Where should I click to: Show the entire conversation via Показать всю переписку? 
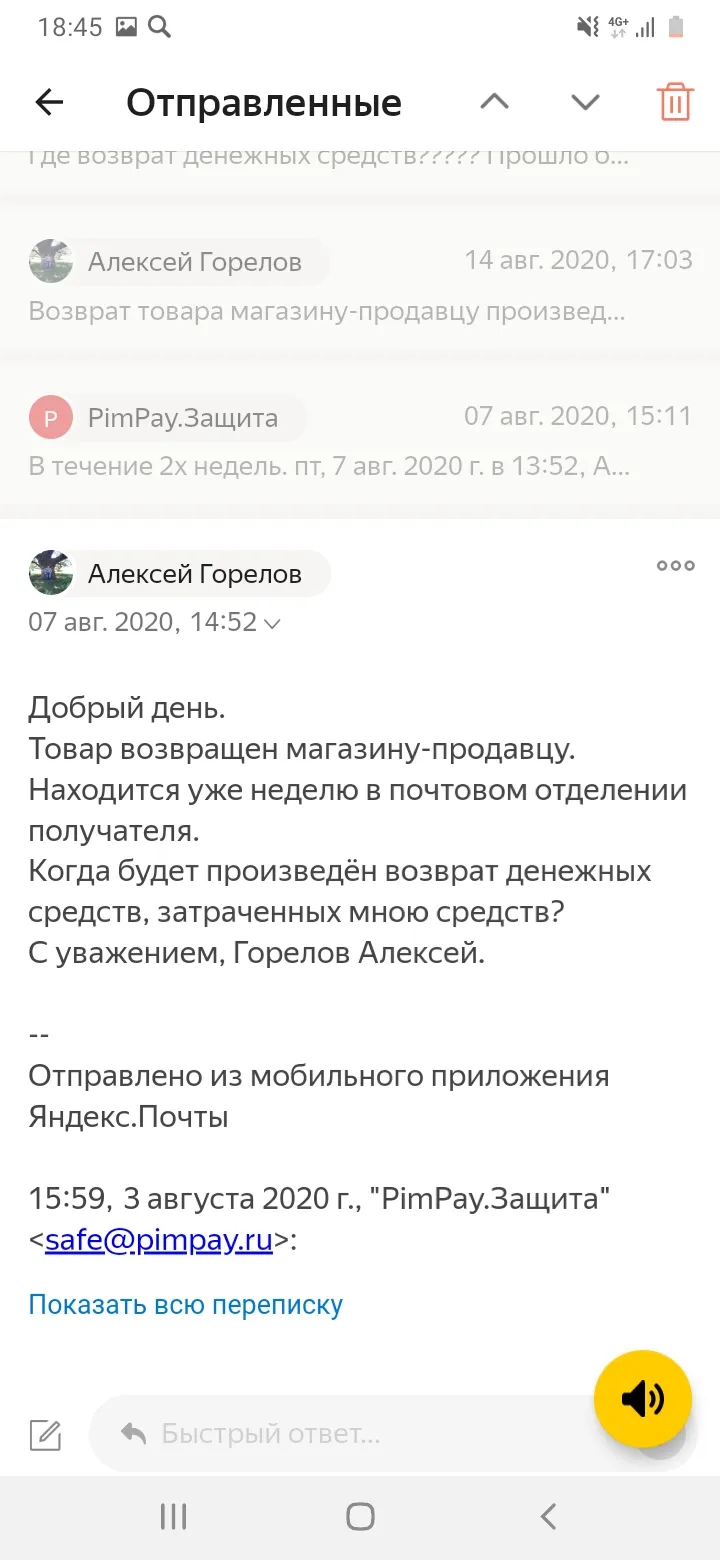(x=185, y=1305)
